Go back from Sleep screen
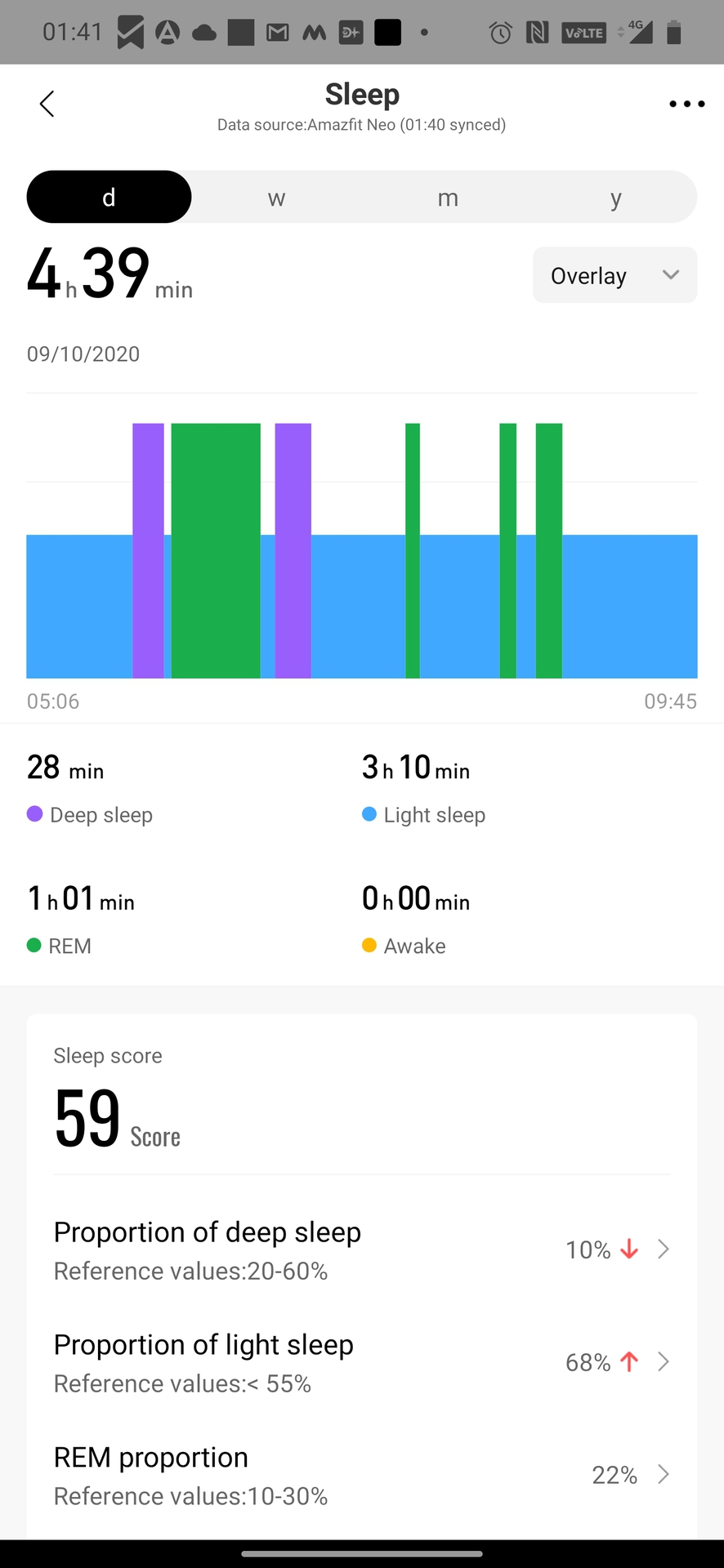 click(x=47, y=104)
